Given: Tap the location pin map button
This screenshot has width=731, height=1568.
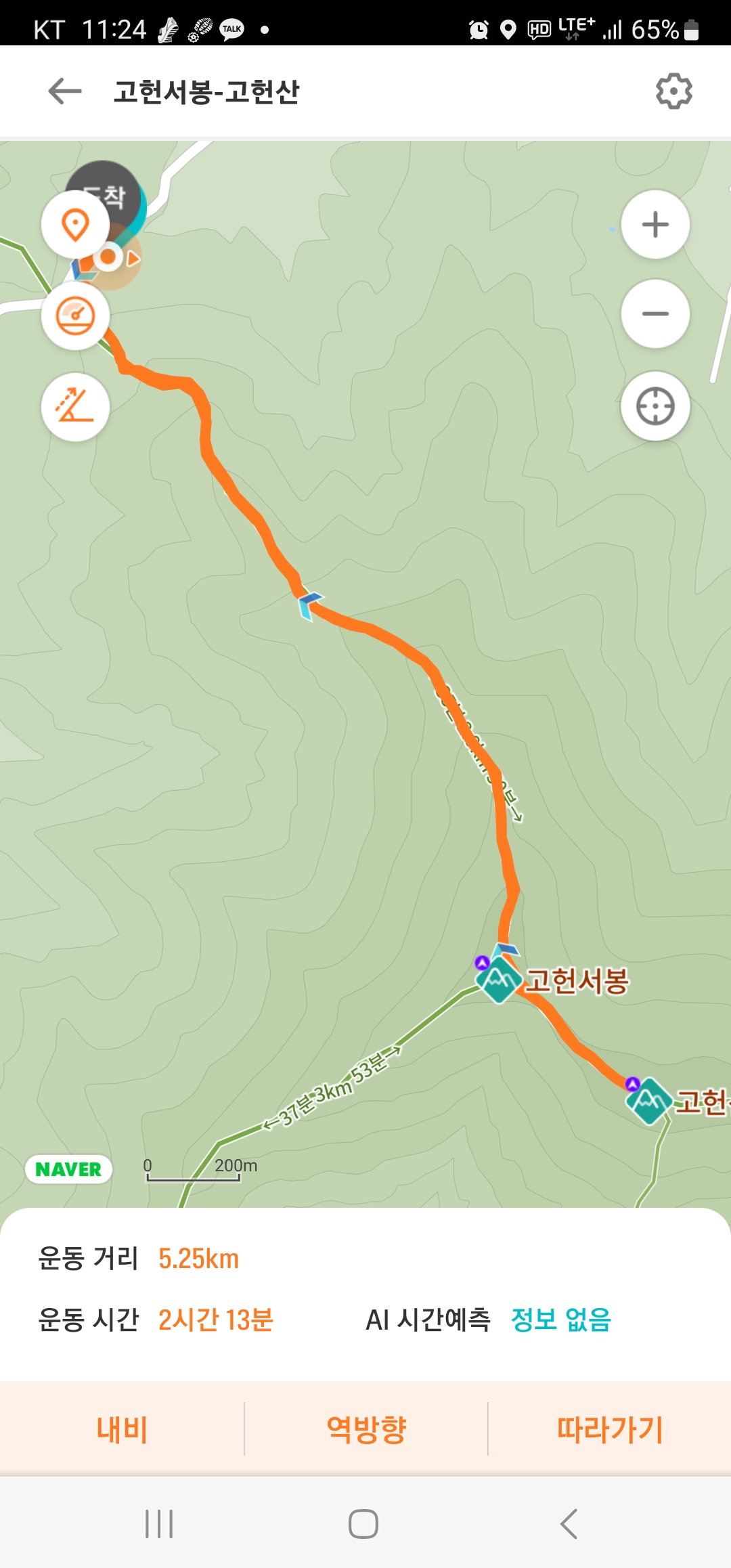Looking at the screenshot, I should (75, 225).
